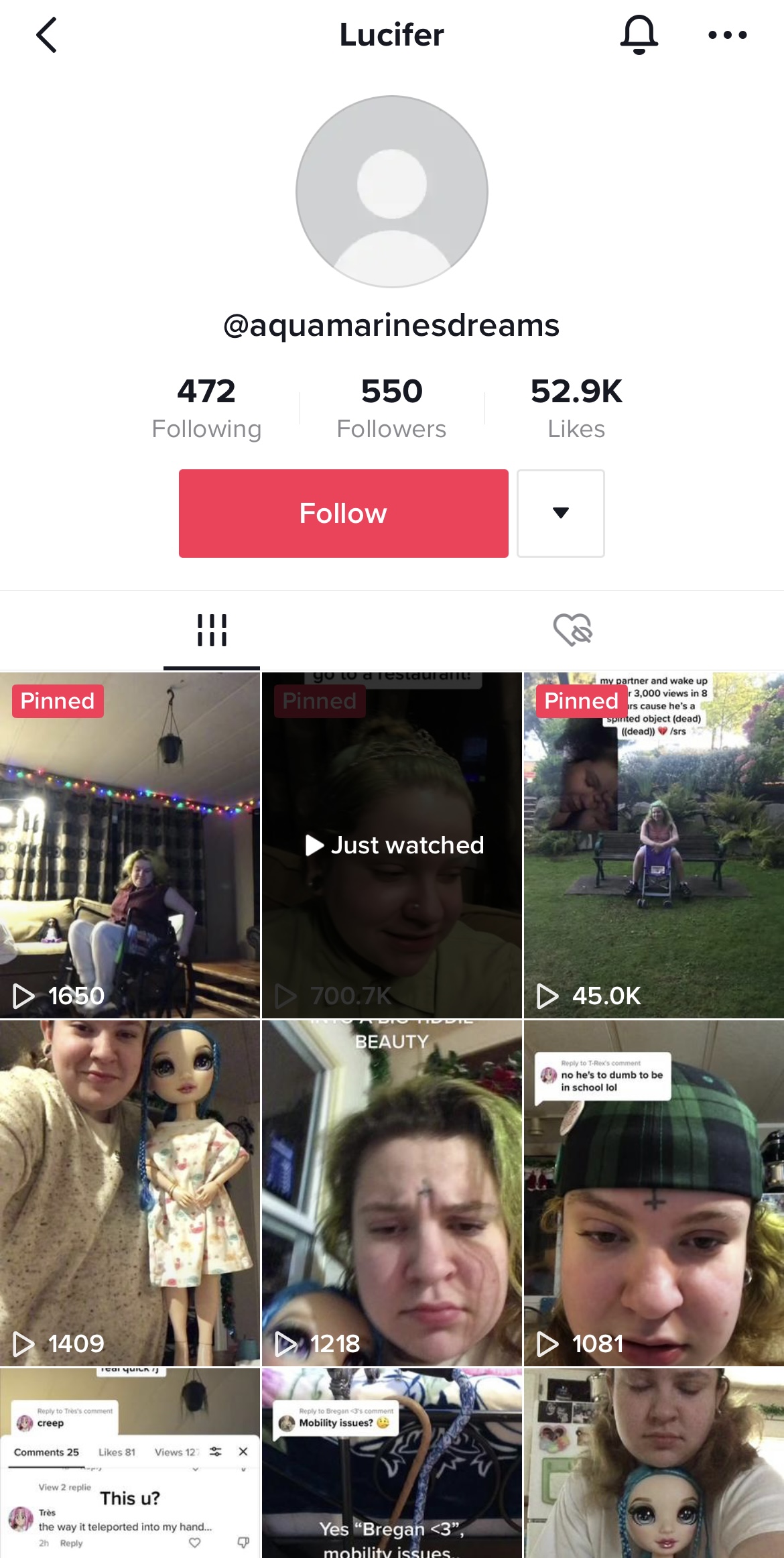Viewport: 784px width, 1558px height.
Task: Switch to the videos grid tab
Action: 212,630
